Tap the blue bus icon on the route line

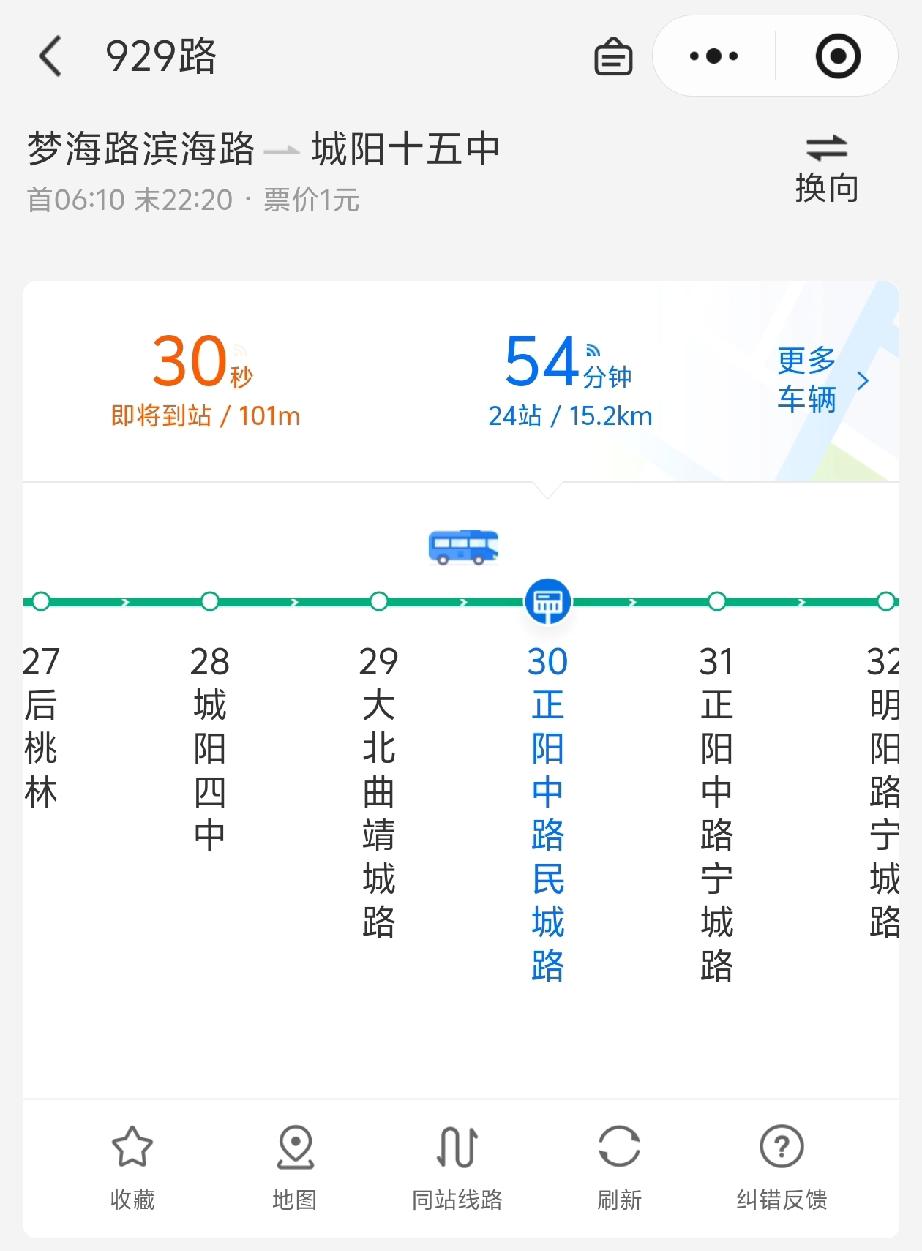pos(461,546)
